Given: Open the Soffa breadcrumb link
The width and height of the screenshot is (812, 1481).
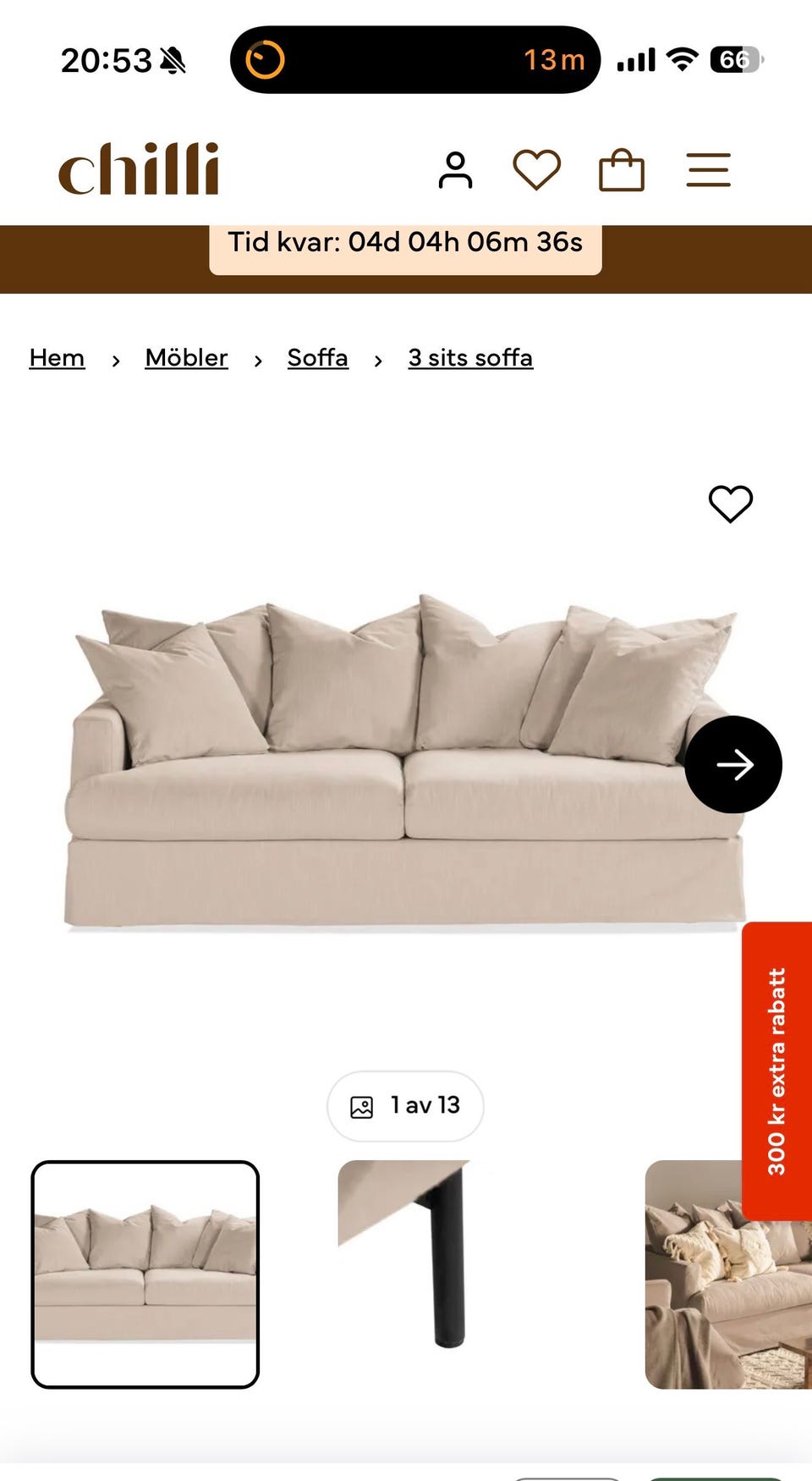Looking at the screenshot, I should 318,358.
